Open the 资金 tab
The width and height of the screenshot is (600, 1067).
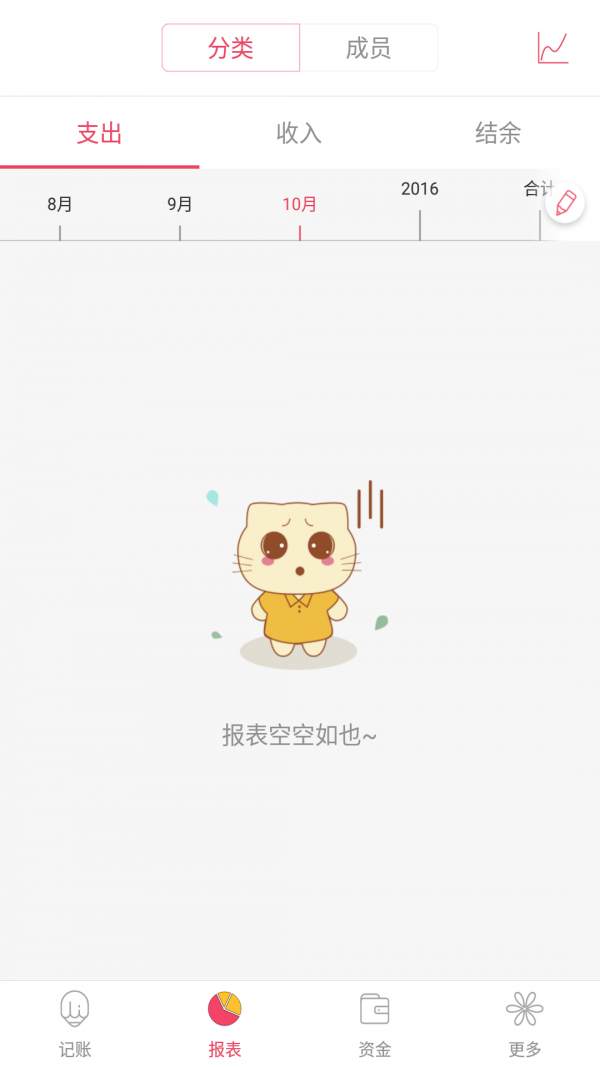(x=375, y=1024)
